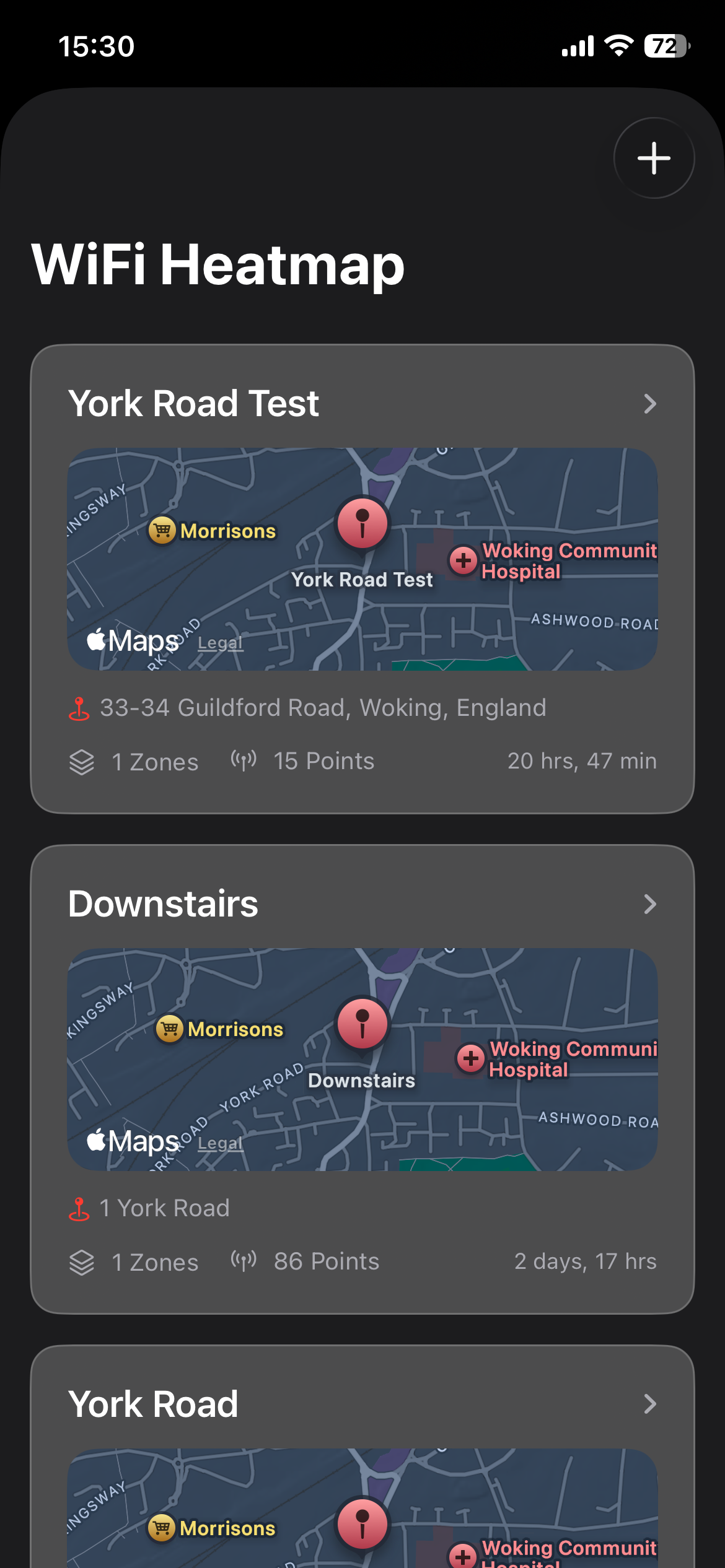Screen dimensions: 725x1568
Task: Tap the battery indicator in the status bar
Action: [666, 45]
